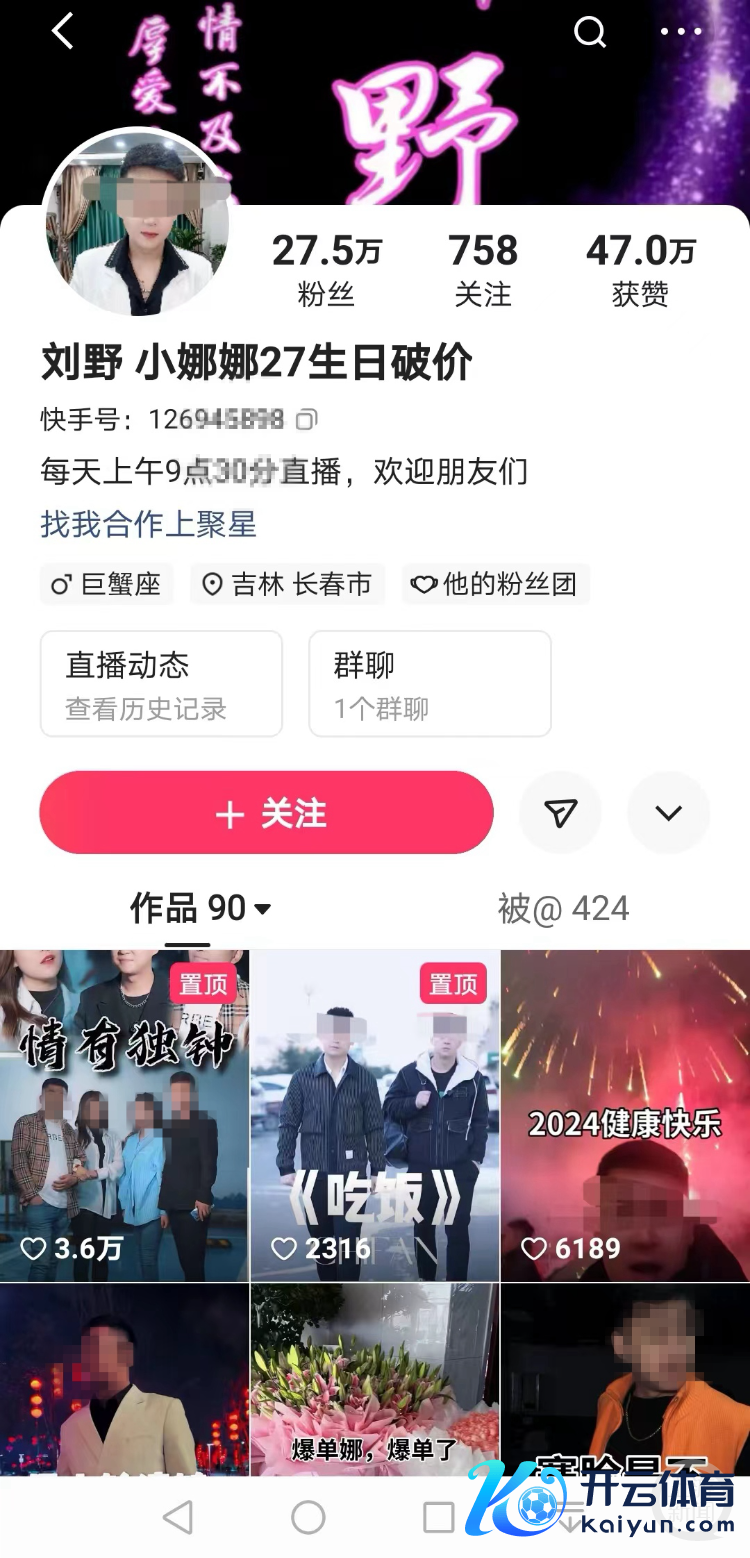Send a message via paper plane icon
Viewport: 750px width, 1558px height.
pyautogui.click(x=560, y=813)
